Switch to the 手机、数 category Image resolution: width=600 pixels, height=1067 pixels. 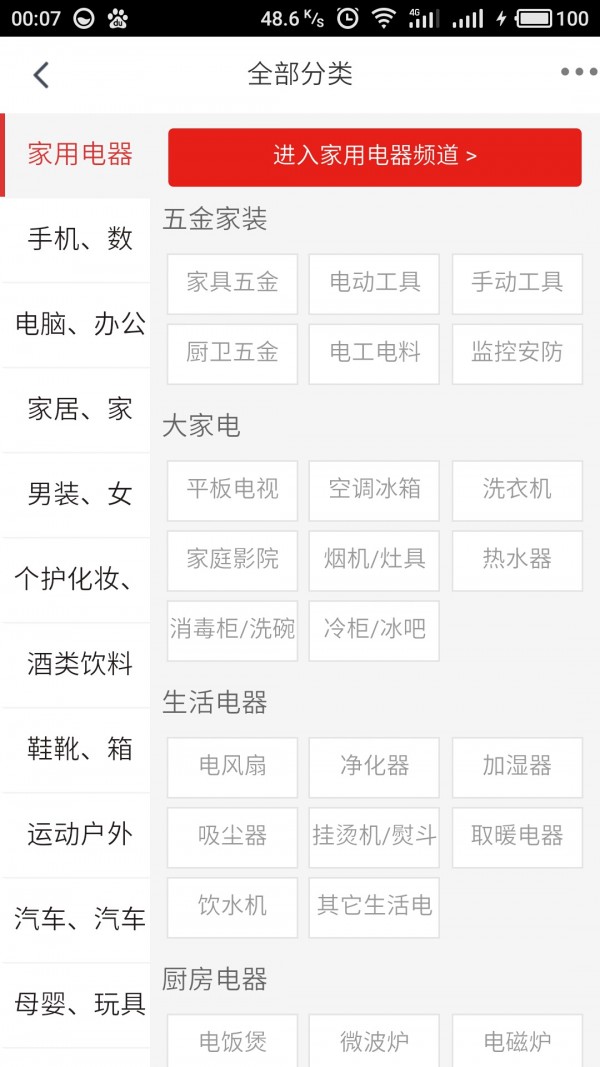(x=79, y=239)
